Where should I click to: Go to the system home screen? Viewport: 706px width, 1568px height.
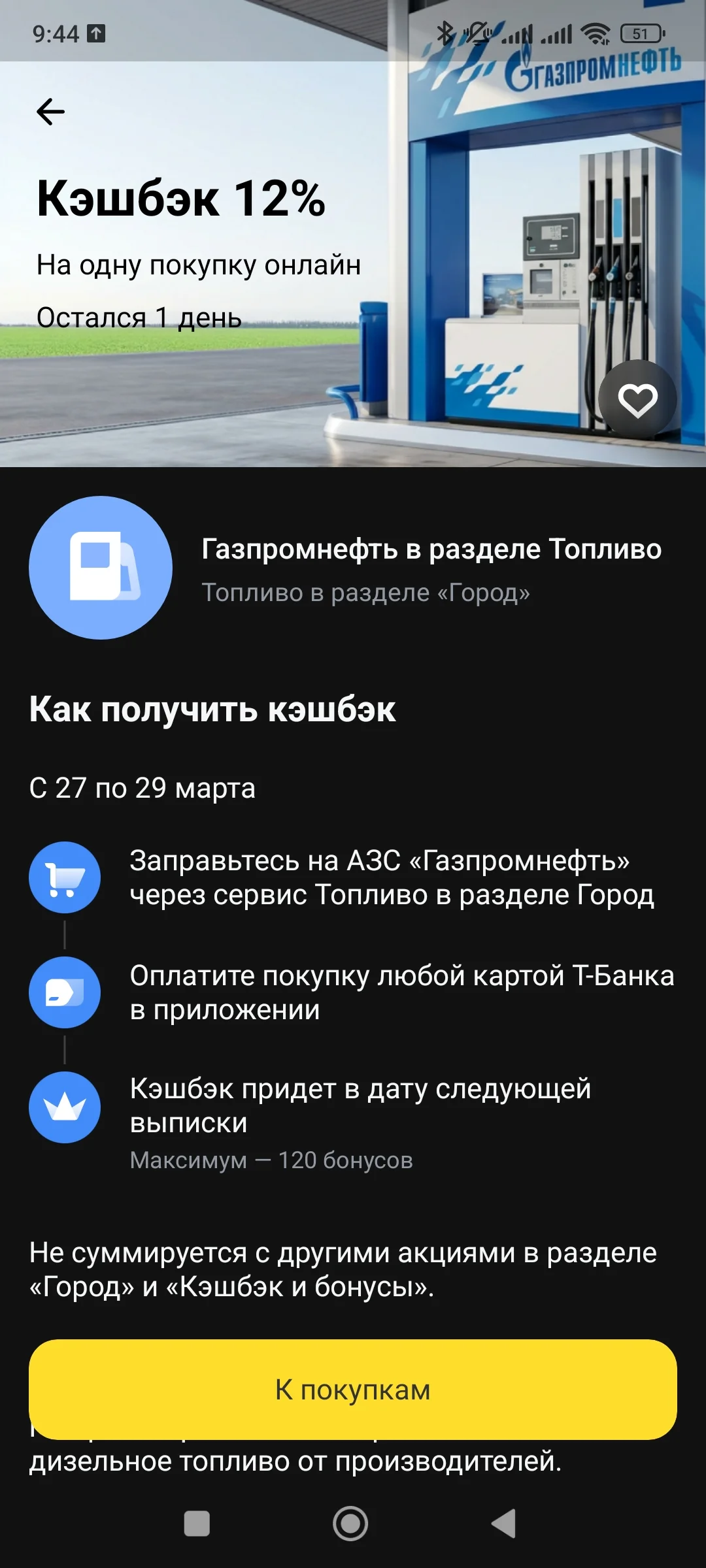click(350, 1524)
